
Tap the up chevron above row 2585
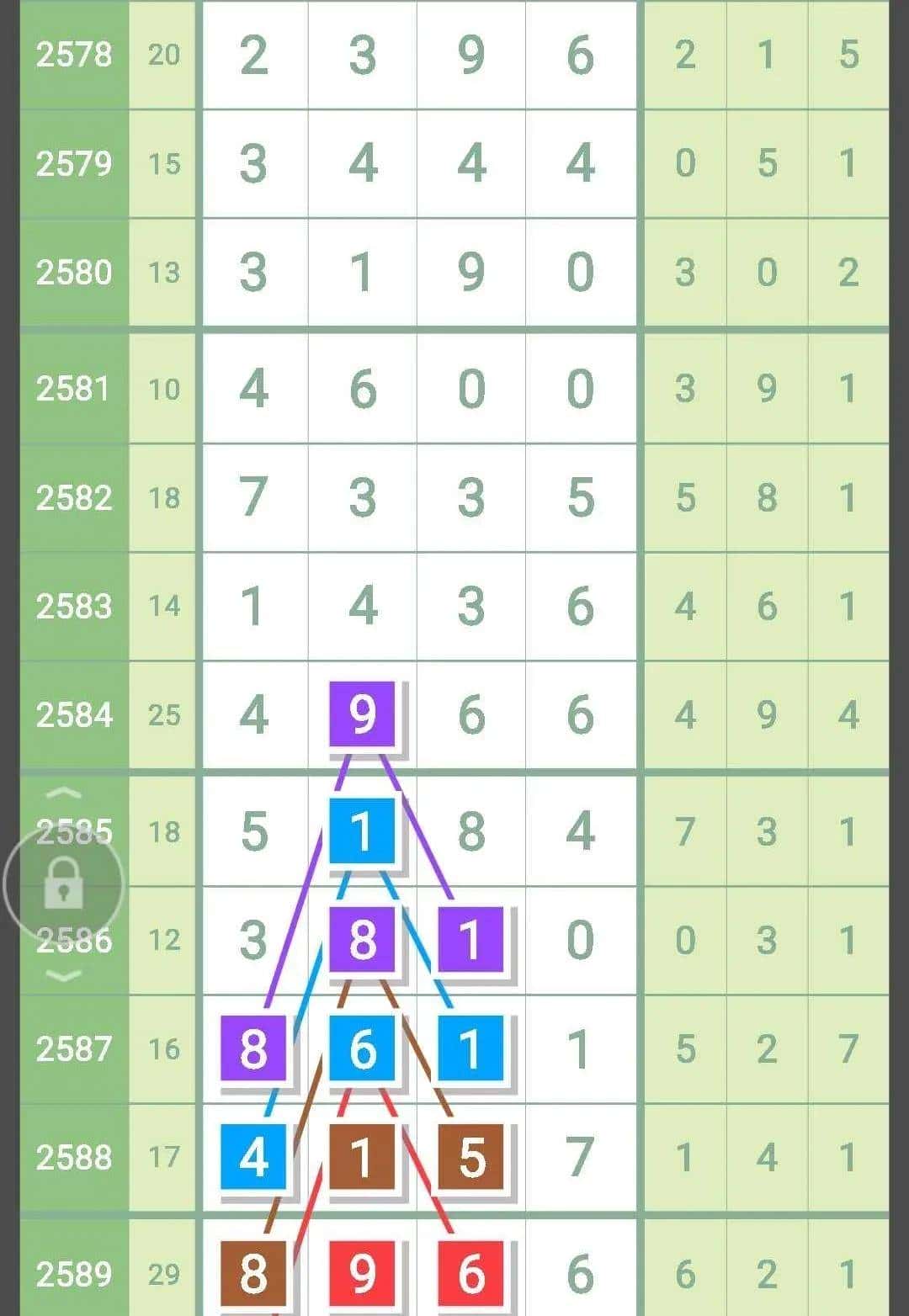59,792
